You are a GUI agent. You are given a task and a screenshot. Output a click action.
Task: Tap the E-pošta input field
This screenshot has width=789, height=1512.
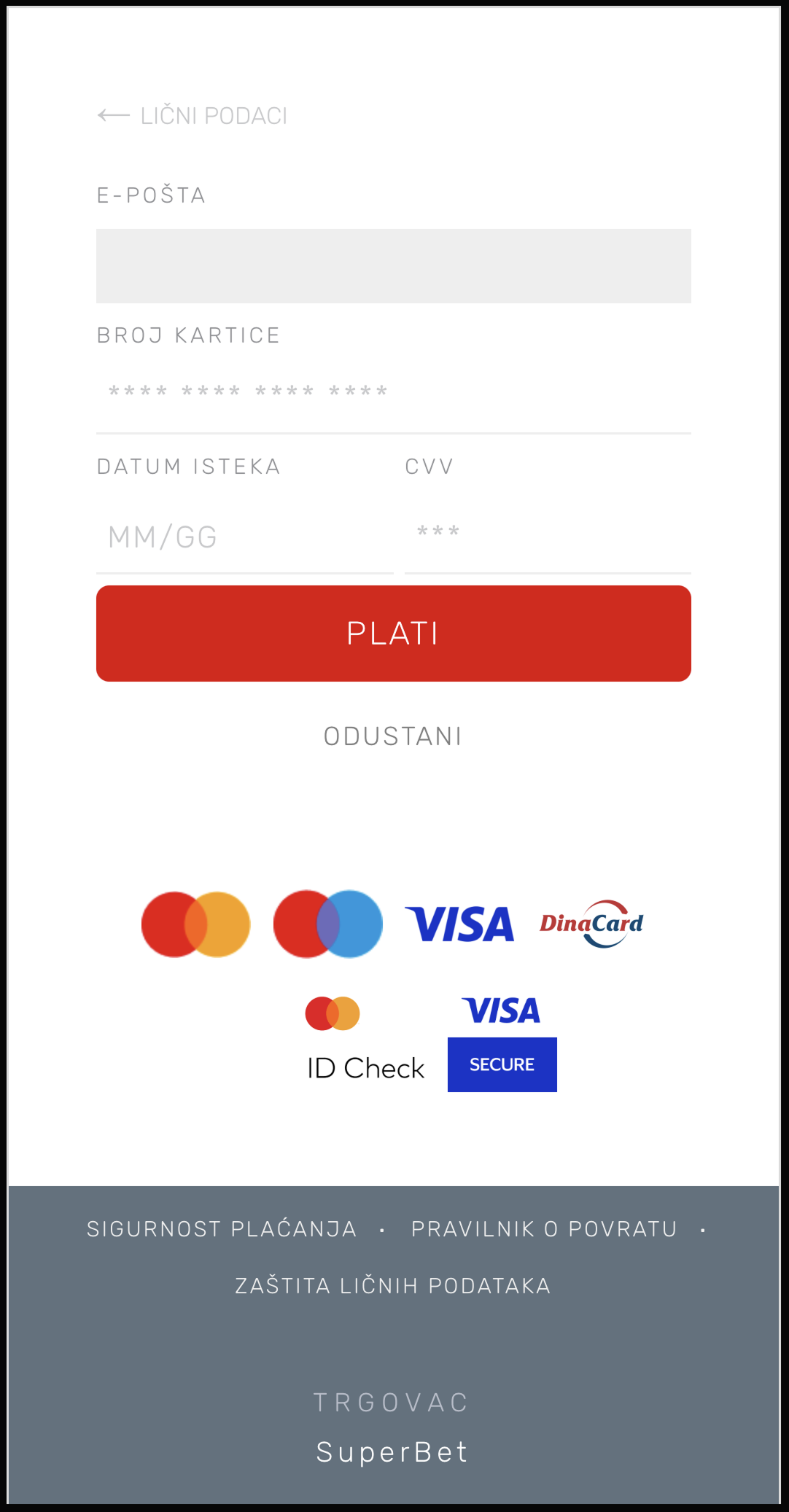click(394, 266)
